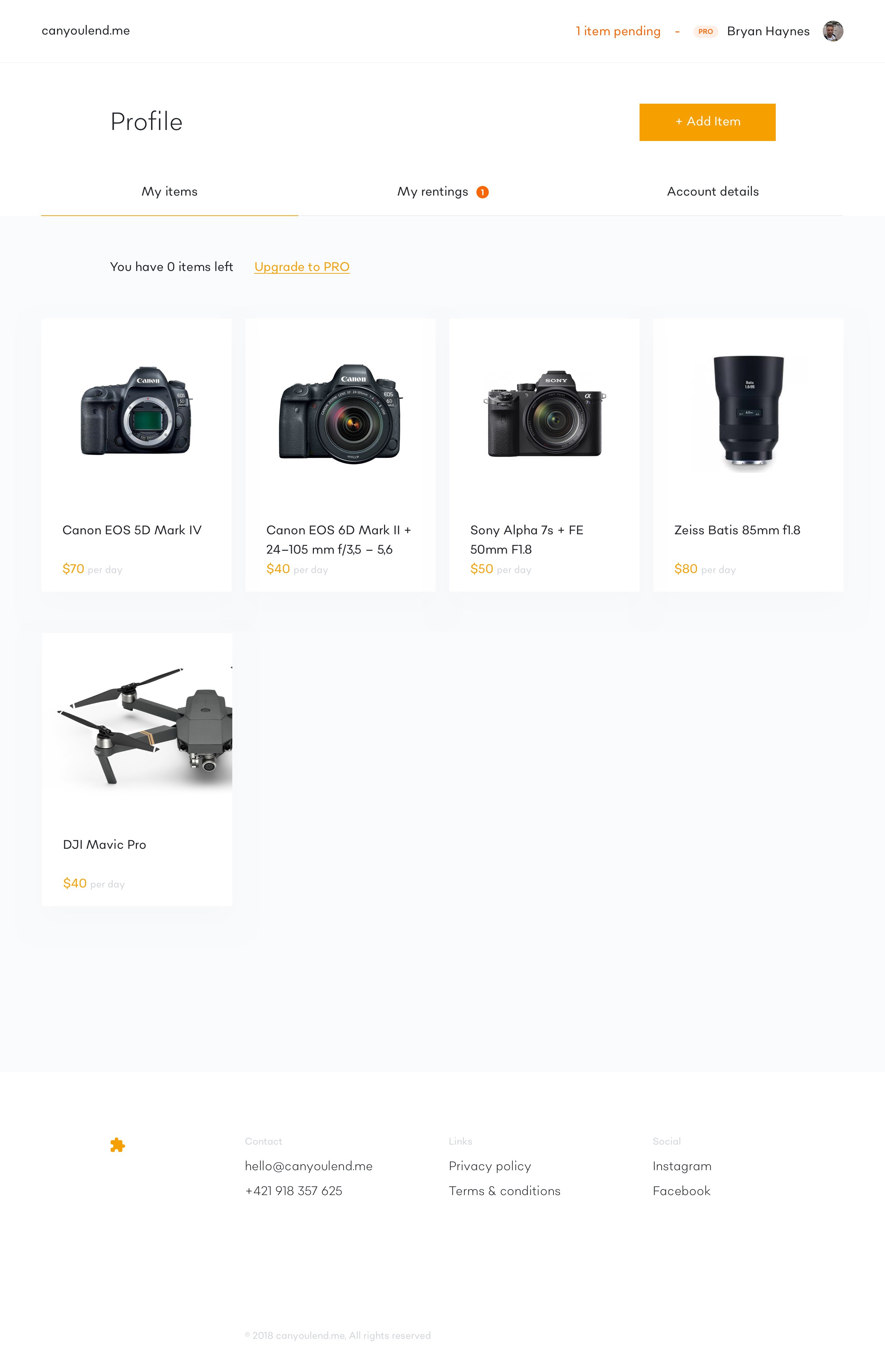Open the canyoulend.me home link
The width and height of the screenshot is (885, 1372).
pos(86,30)
